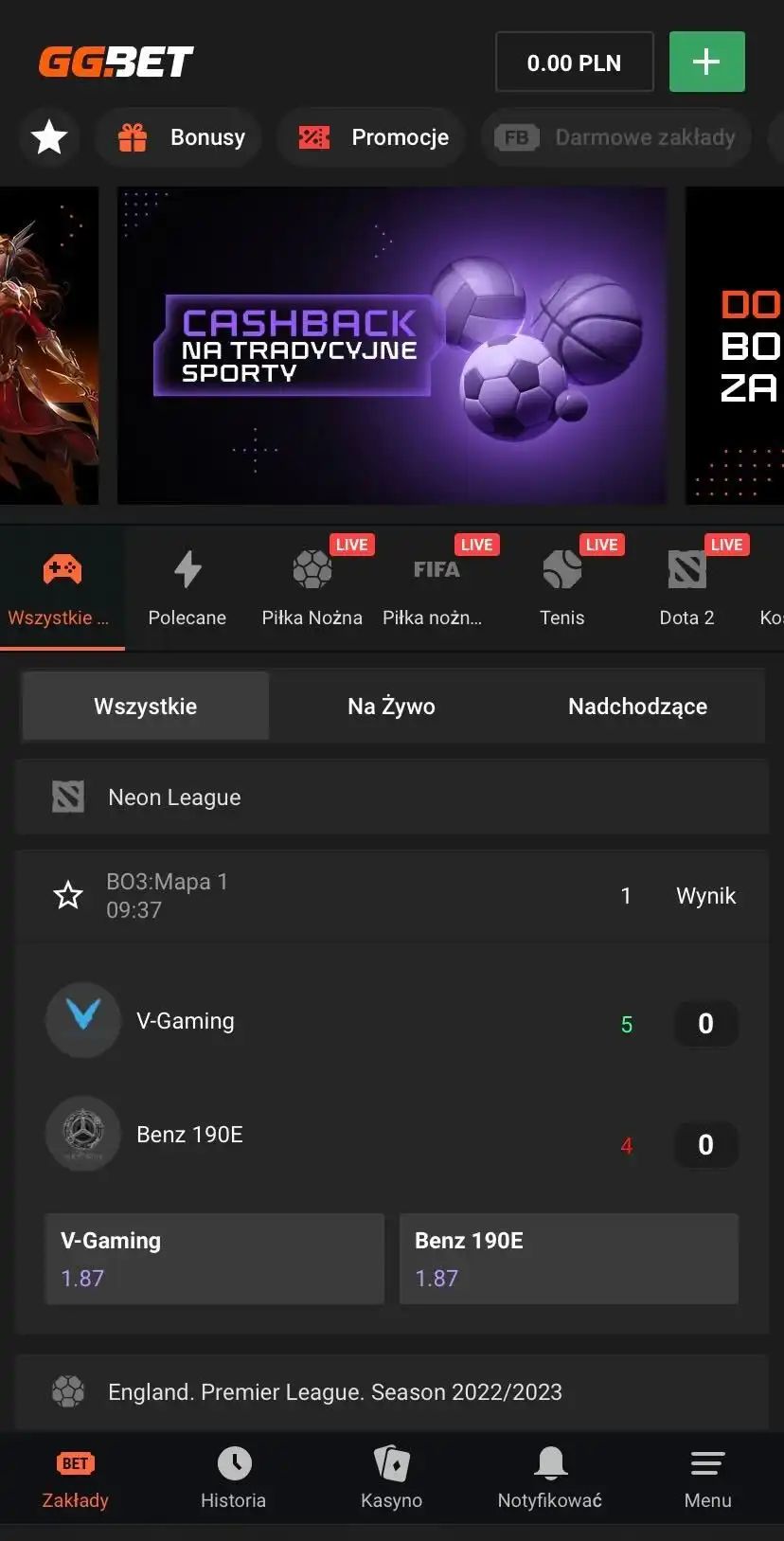Open the Bonusy chip

(180, 137)
